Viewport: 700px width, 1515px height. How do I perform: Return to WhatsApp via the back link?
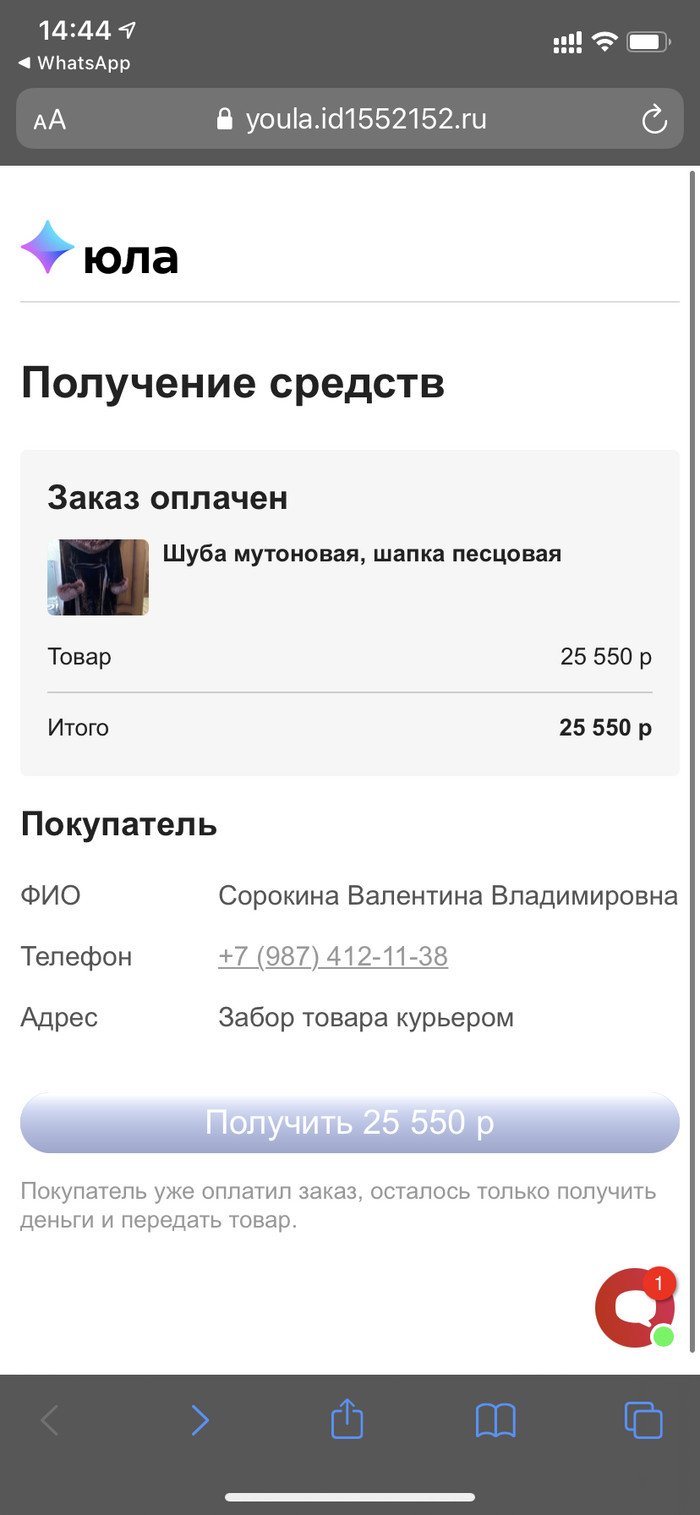click(x=75, y=63)
